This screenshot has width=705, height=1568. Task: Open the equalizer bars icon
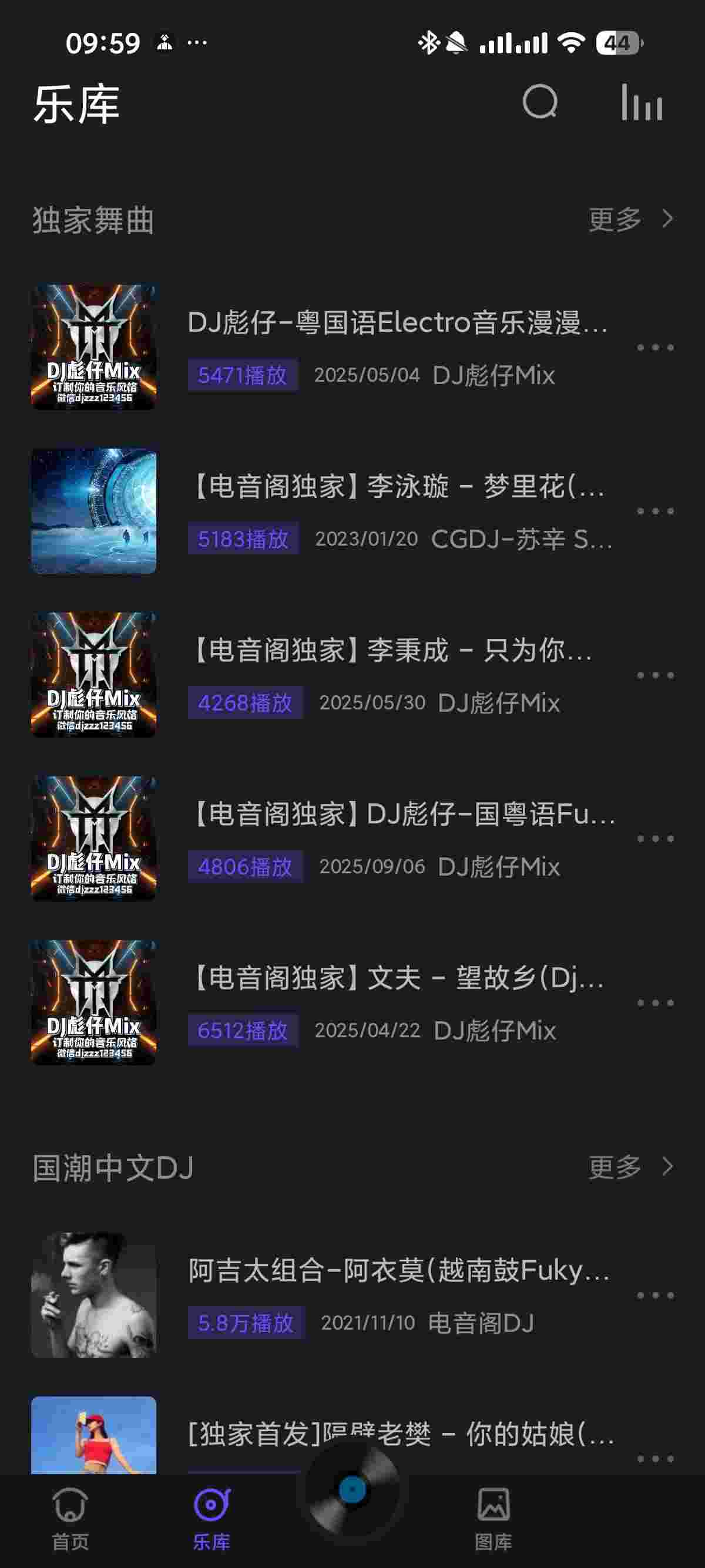(641, 102)
